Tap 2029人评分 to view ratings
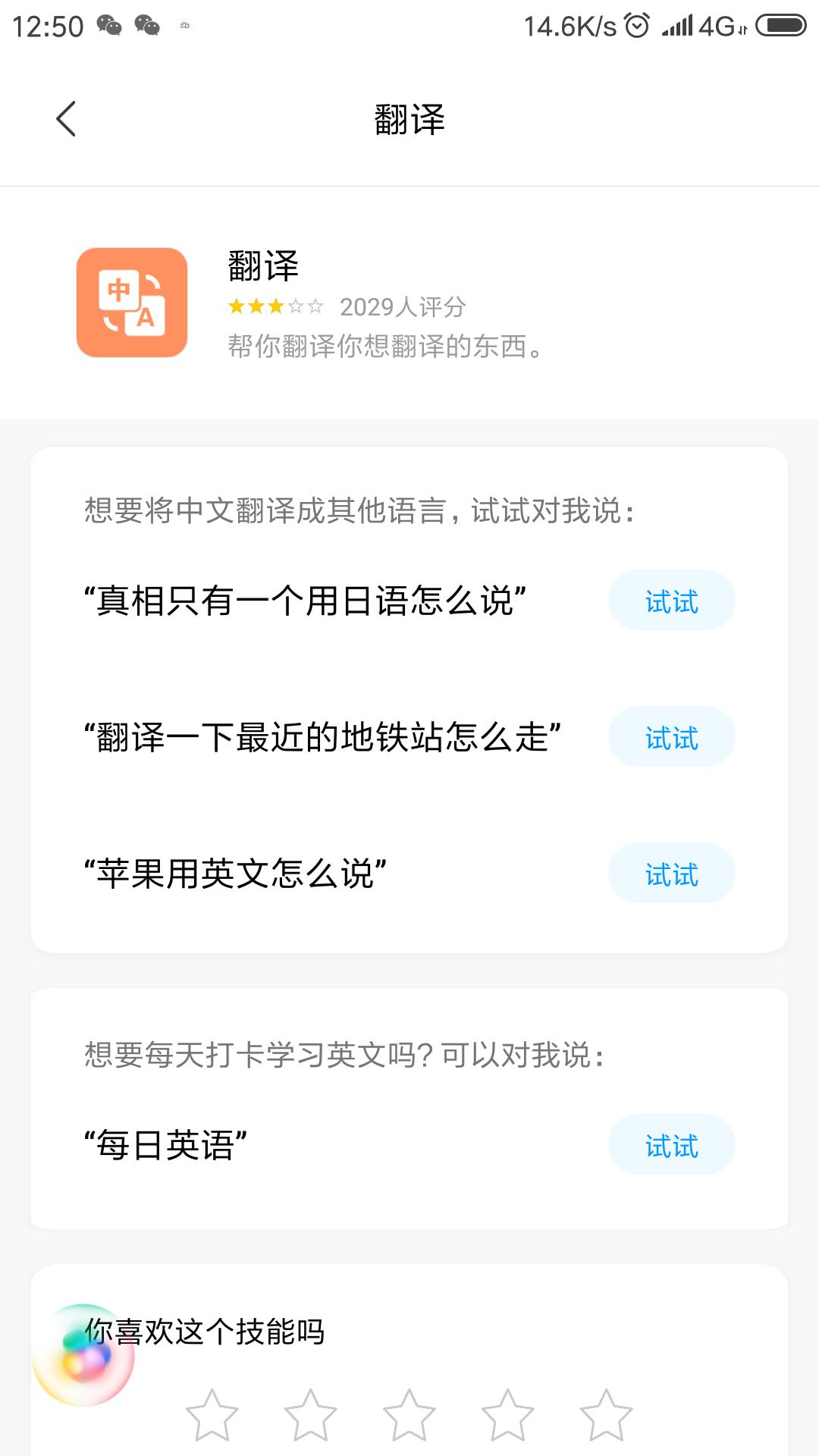This screenshot has width=819, height=1456. click(x=403, y=307)
